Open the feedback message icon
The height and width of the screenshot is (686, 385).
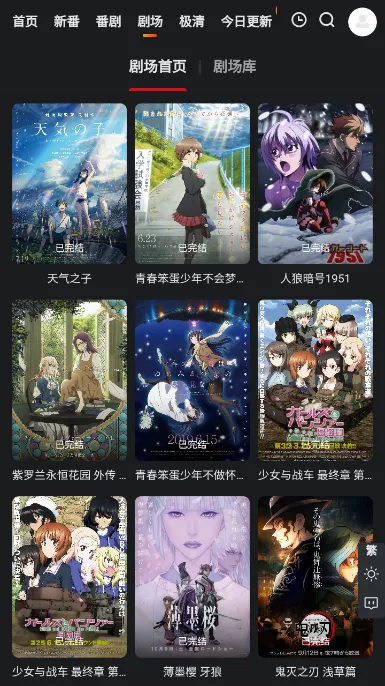[371, 603]
